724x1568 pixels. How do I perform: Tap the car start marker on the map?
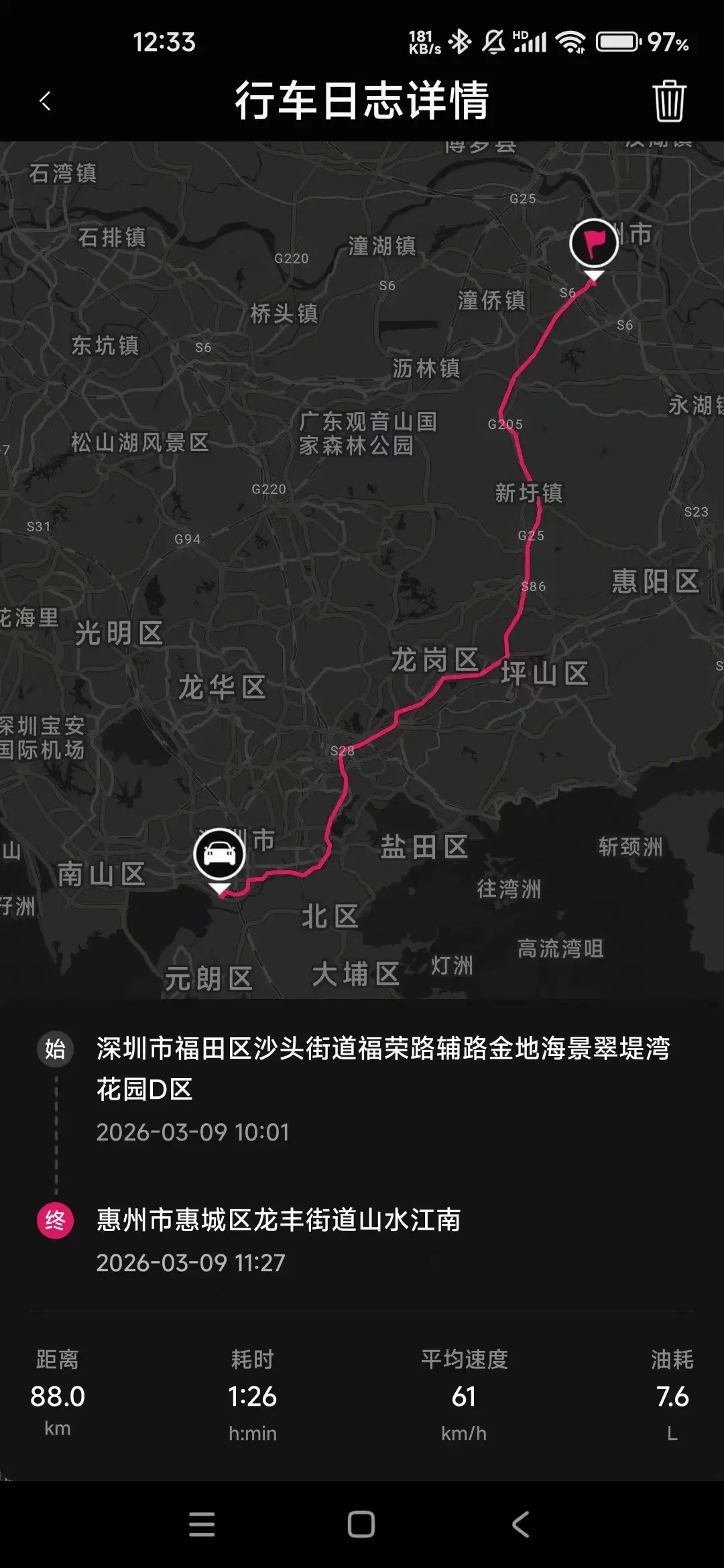tap(219, 854)
